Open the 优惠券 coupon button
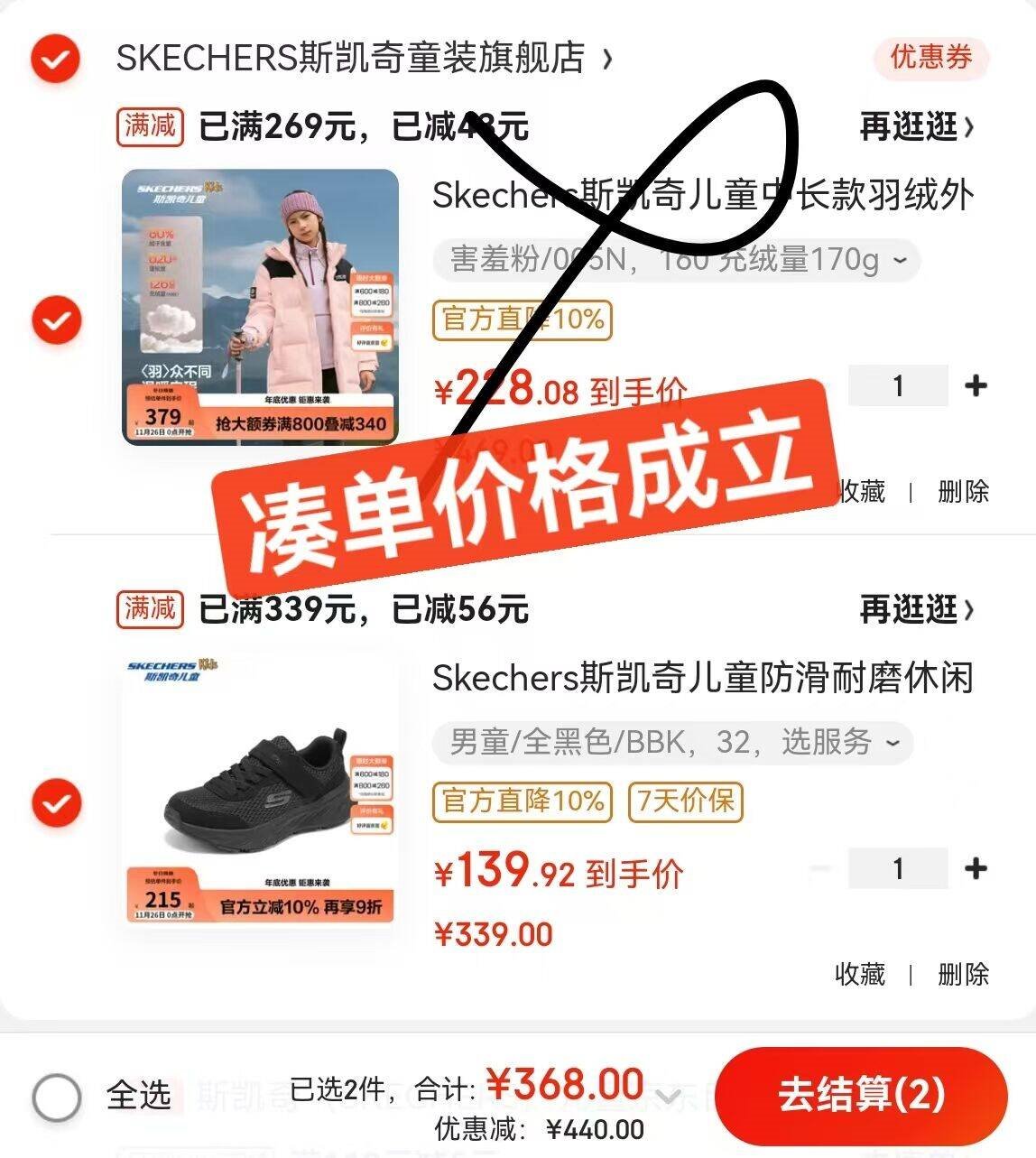This screenshot has width=1036, height=1158. (x=930, y=58)
